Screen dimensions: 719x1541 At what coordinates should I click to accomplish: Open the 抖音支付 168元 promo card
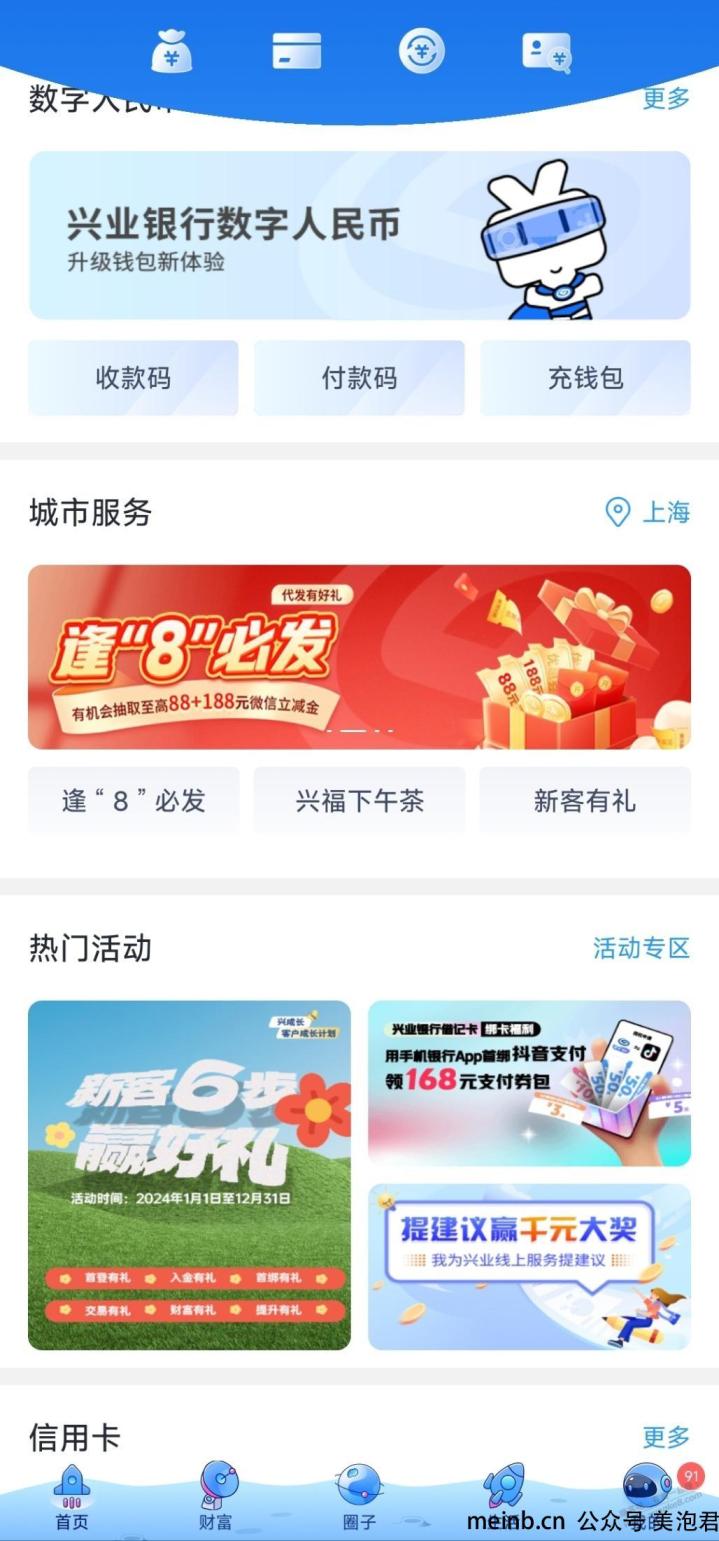click(x=529, y=1083)
